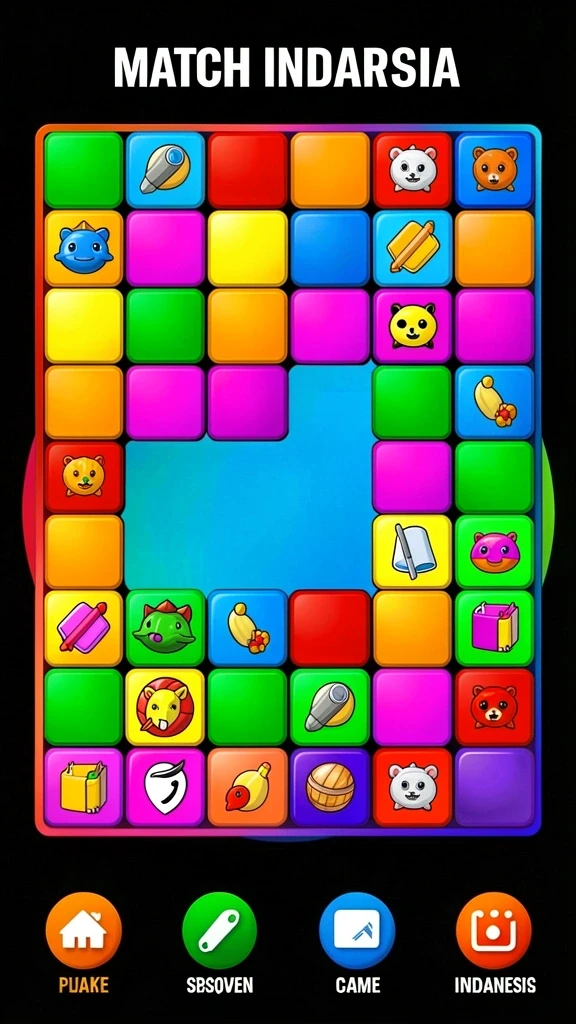Select the cup and knife tile

(412, 552)
